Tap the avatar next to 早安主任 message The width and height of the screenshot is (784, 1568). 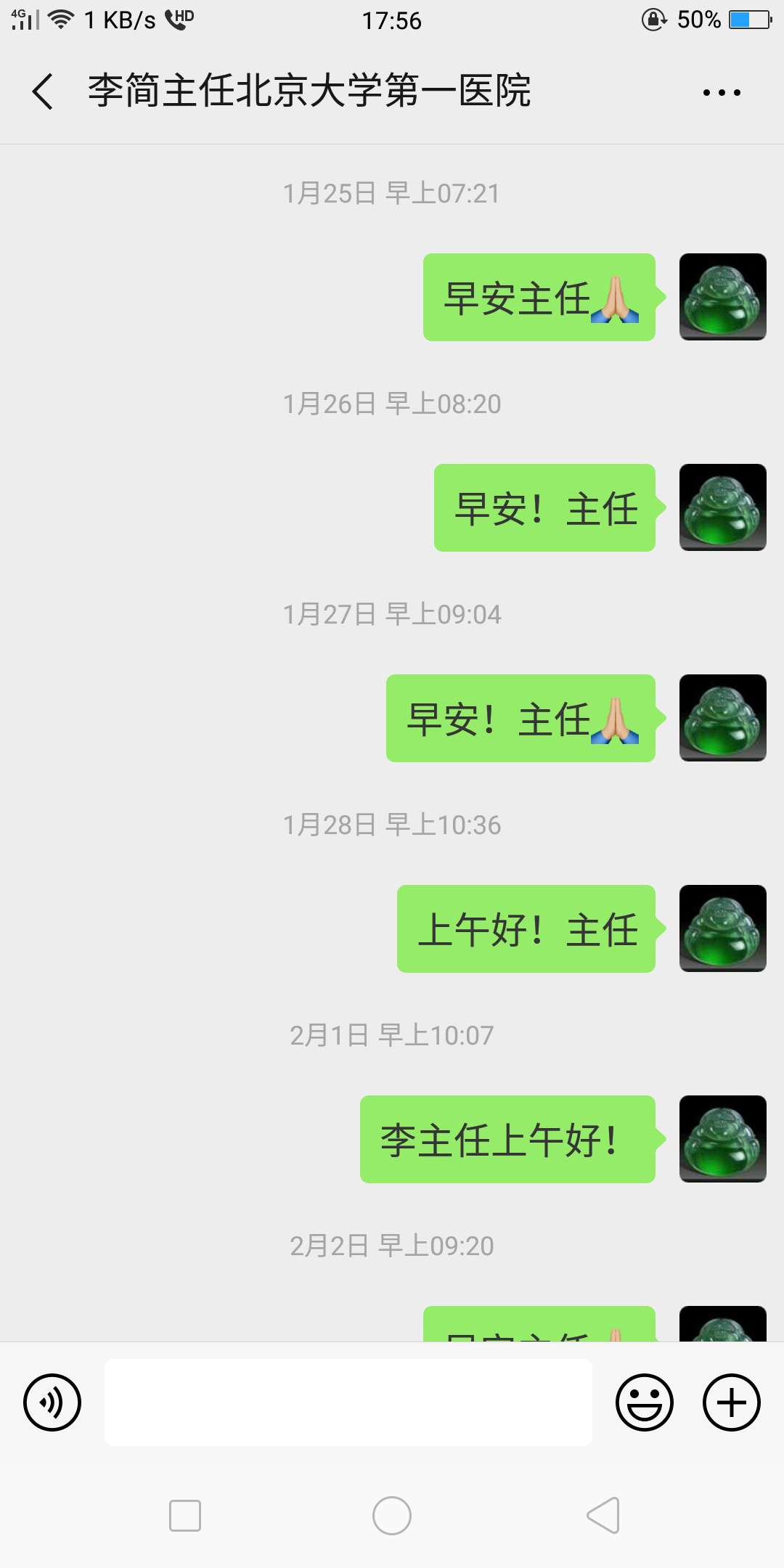click(x=722, y=298)
